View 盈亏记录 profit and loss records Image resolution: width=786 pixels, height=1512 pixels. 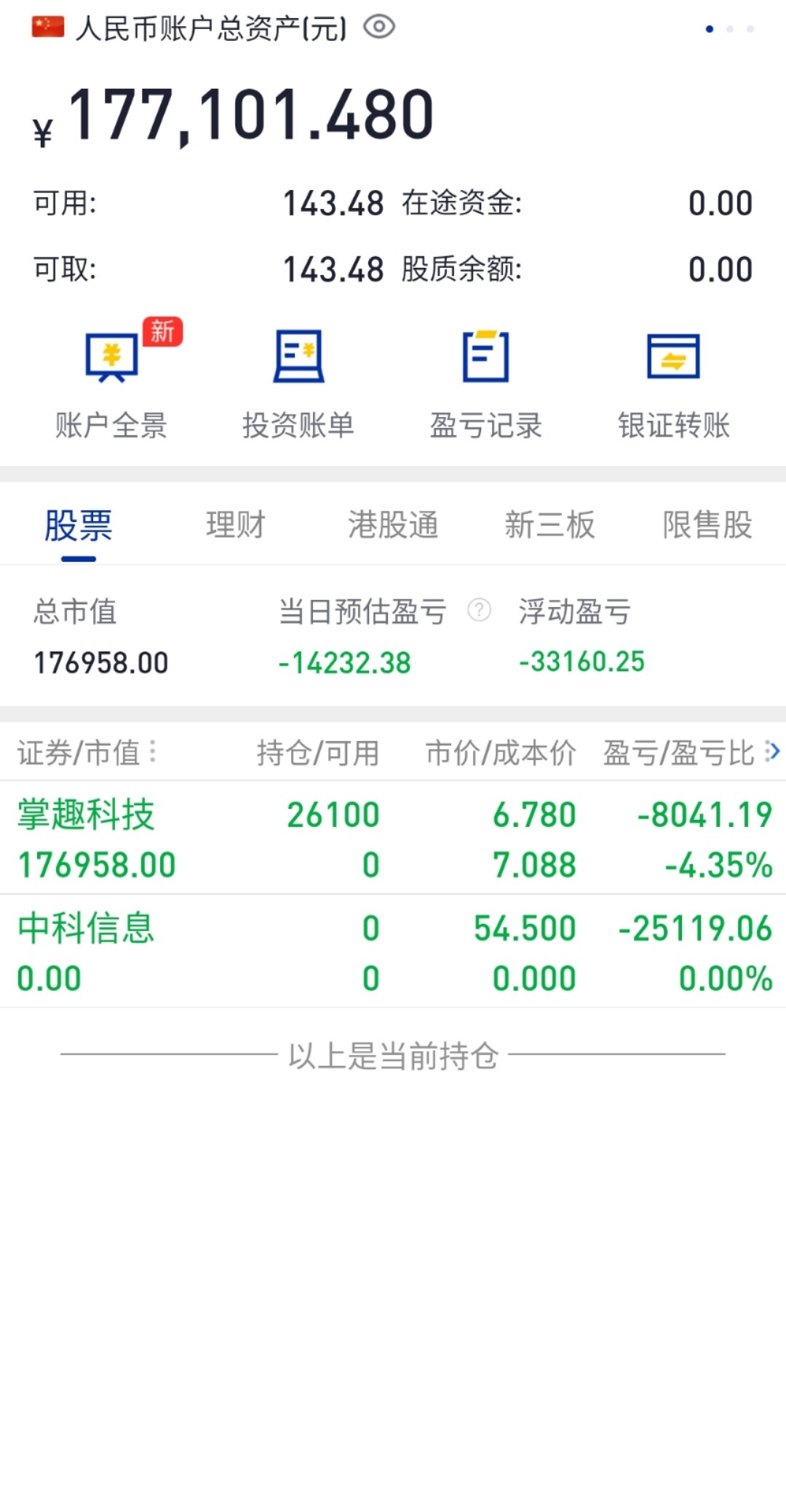click(485, 384)
